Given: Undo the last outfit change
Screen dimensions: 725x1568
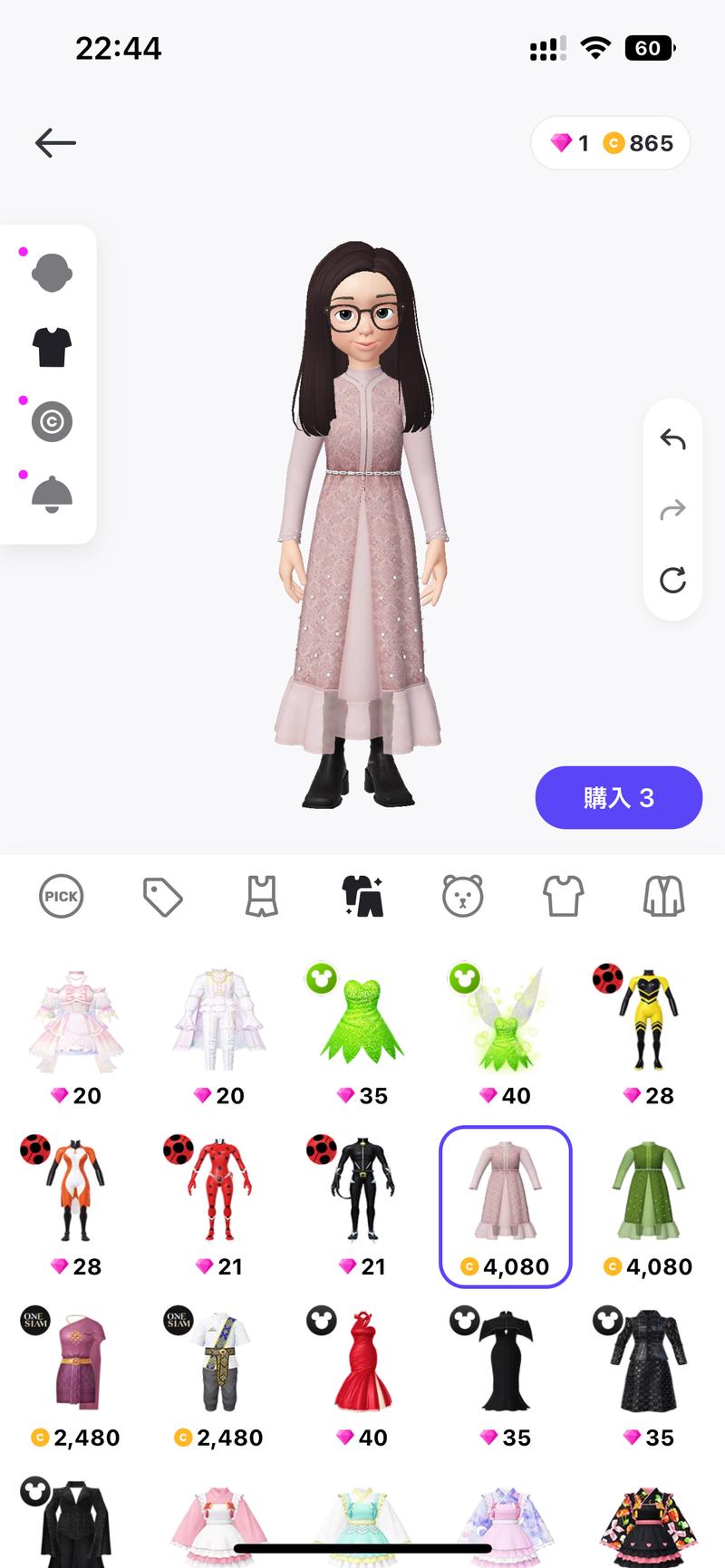Looking at the screenshot, I should point(672,438).
